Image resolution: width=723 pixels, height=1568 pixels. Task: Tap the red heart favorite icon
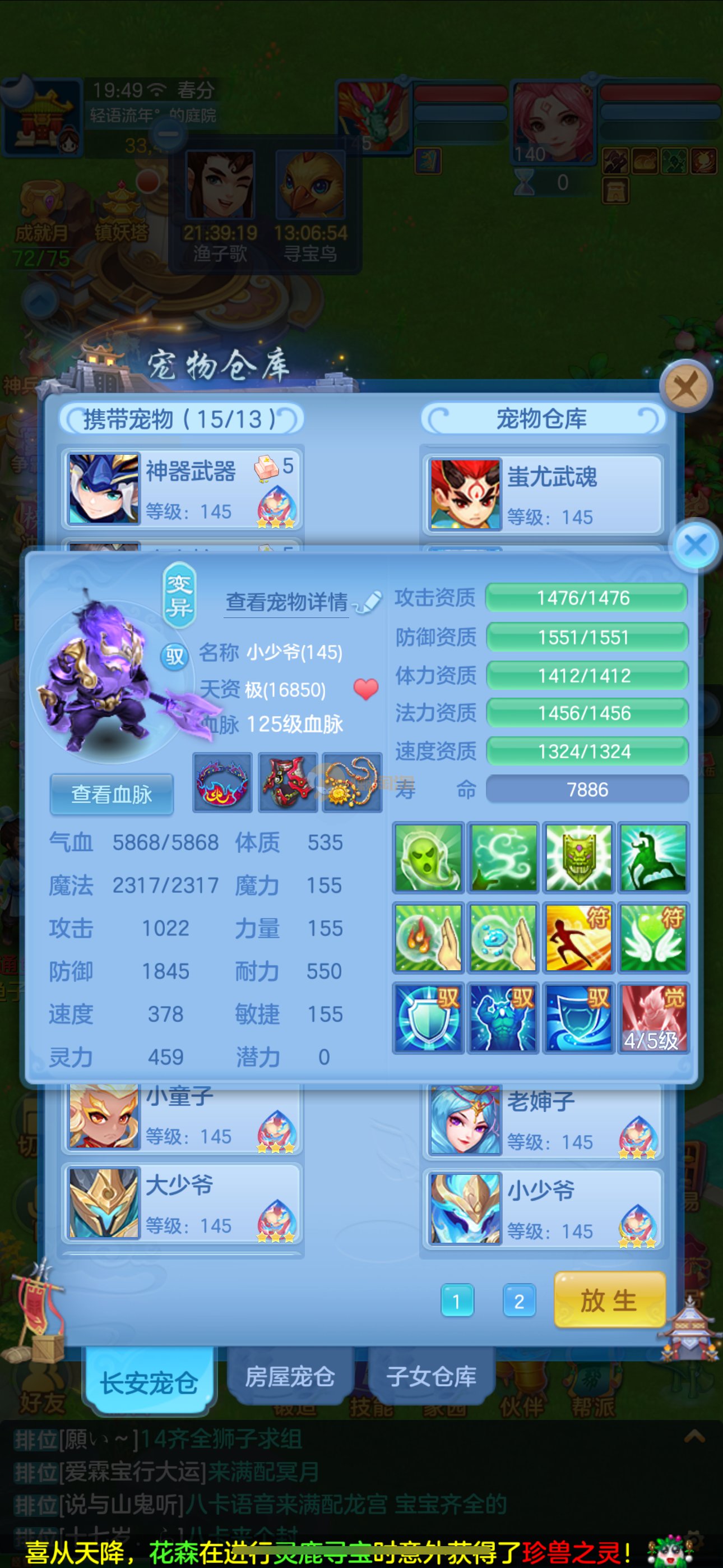pyautogui.click(x=366, y=689)
